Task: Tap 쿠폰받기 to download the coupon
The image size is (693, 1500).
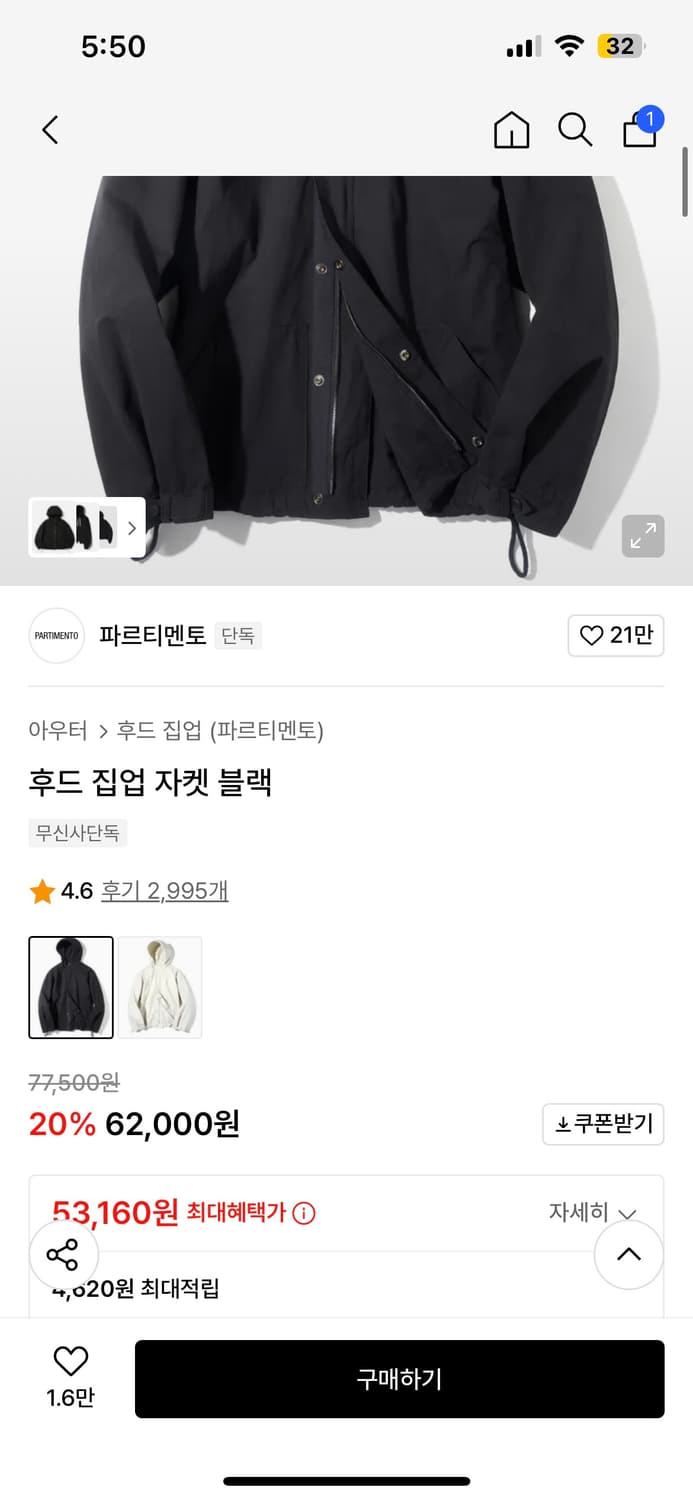Action: [603, 1124]
